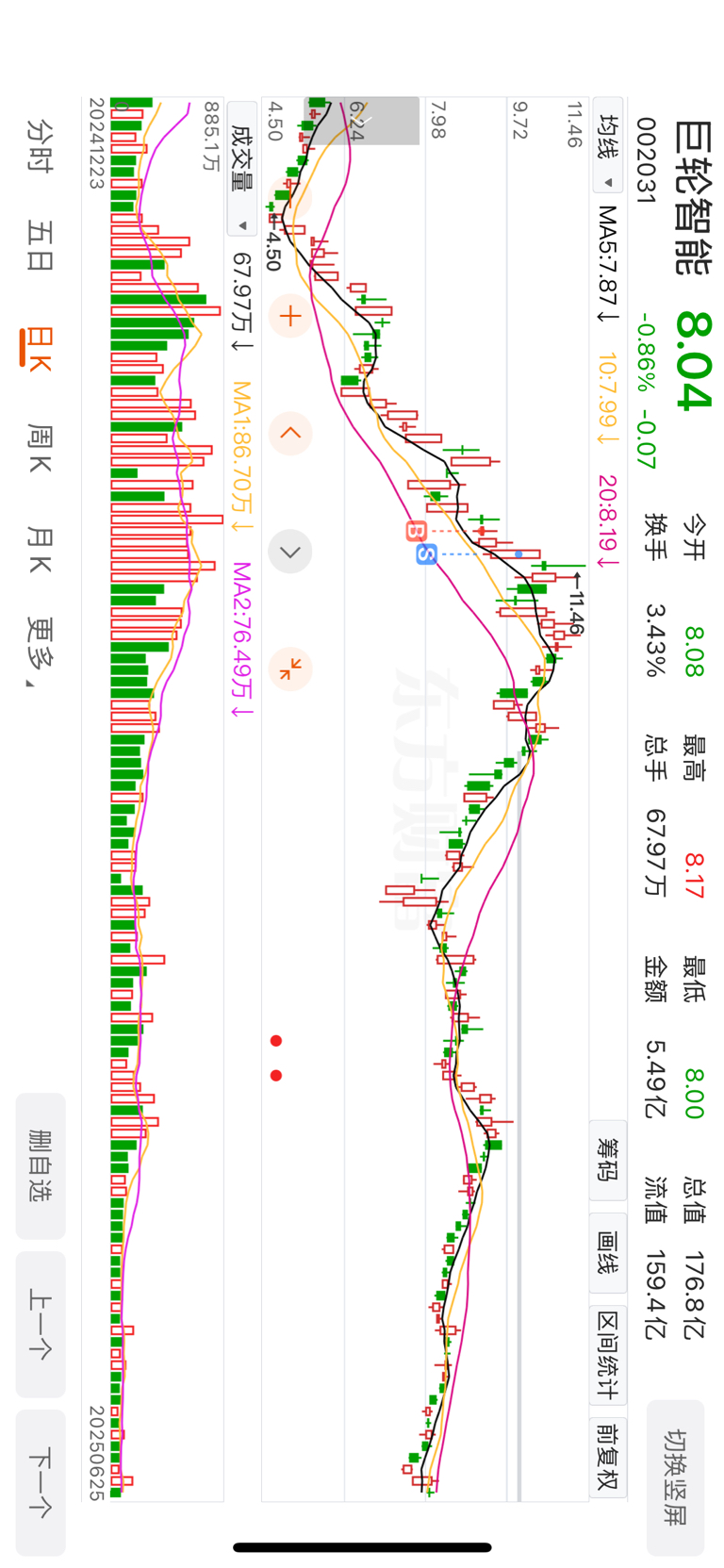Switch to the 分时 tab
724x1568 pixels.
pos(40,145)
